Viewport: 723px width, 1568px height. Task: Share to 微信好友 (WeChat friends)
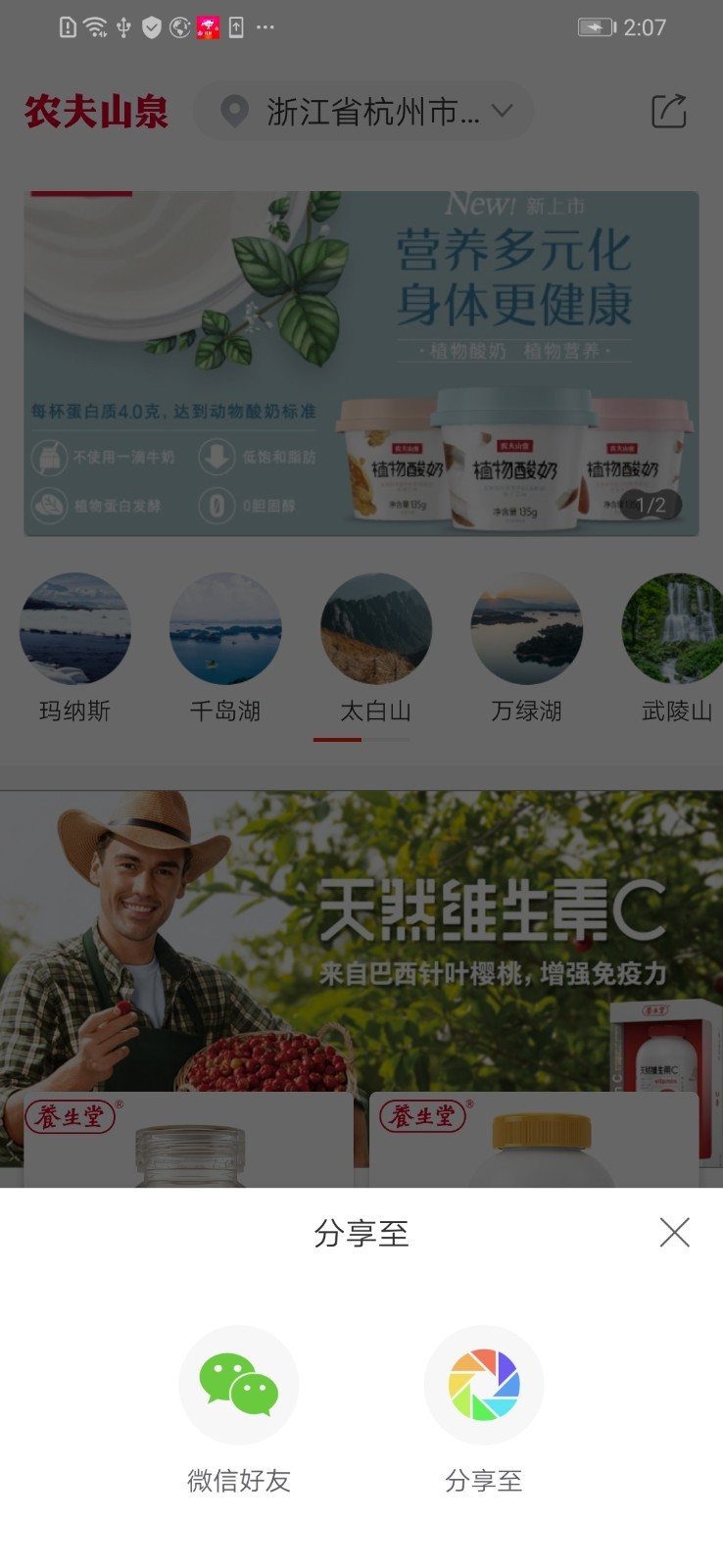point(239,1385)
